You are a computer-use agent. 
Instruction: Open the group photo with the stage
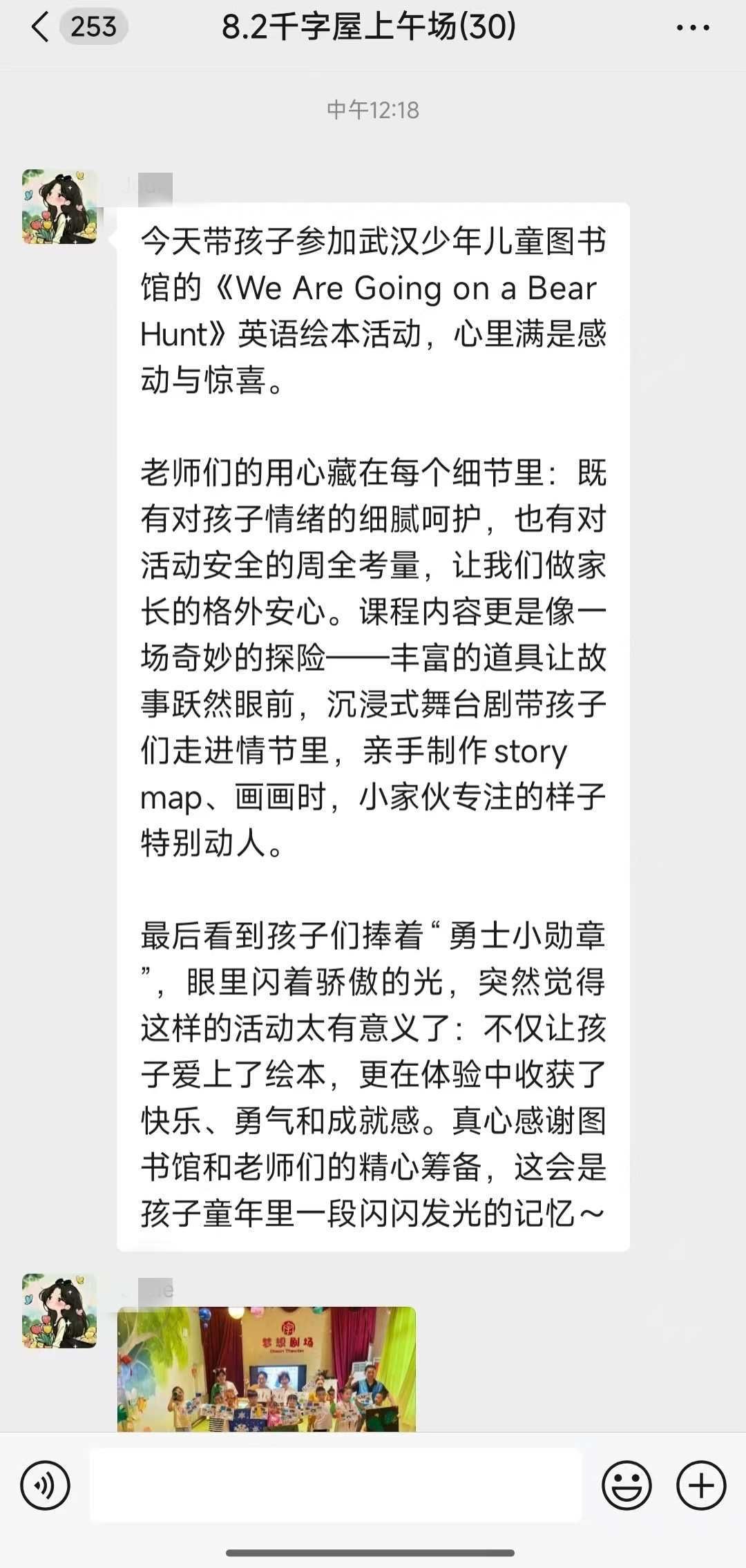[267, 1369]
